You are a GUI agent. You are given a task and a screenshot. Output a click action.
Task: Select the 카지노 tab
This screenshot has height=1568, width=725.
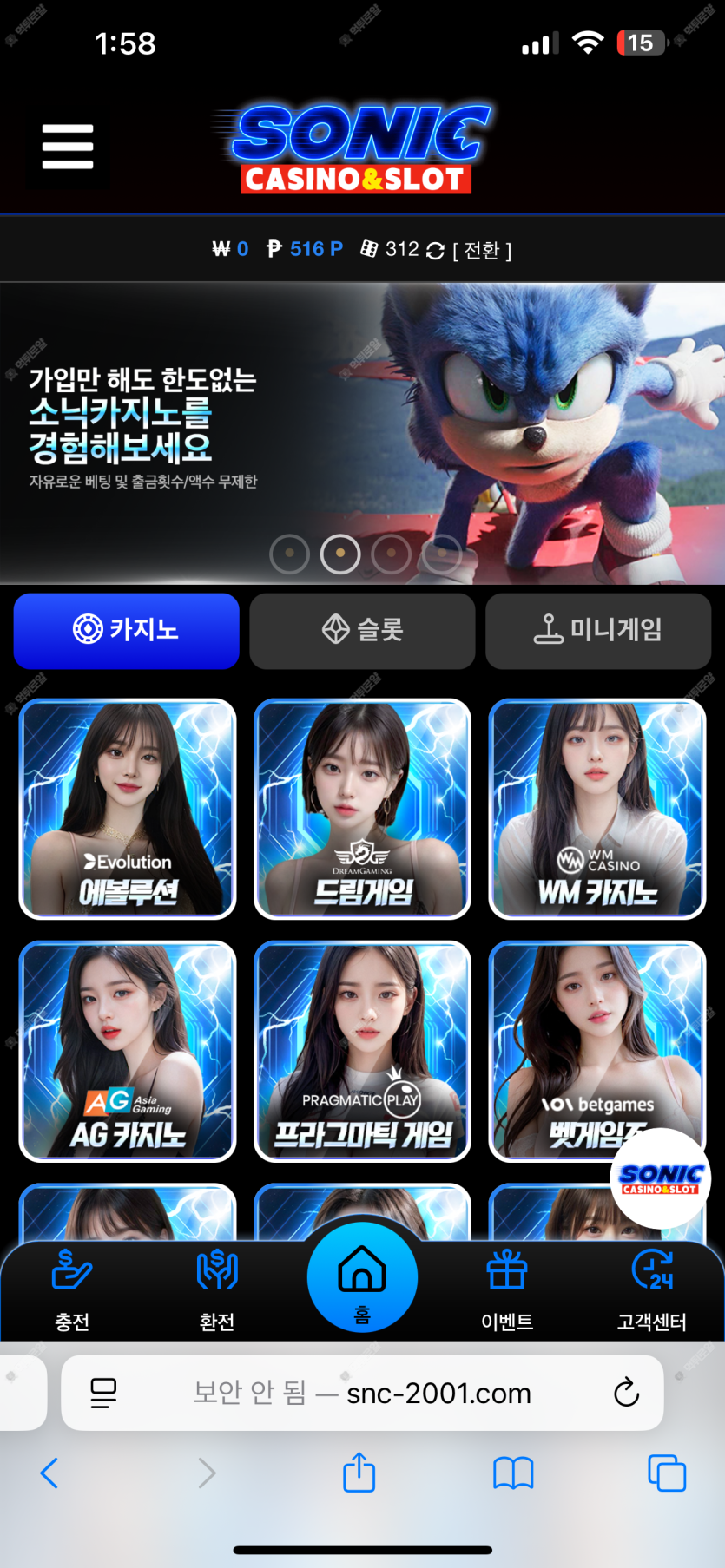[127, 630]
